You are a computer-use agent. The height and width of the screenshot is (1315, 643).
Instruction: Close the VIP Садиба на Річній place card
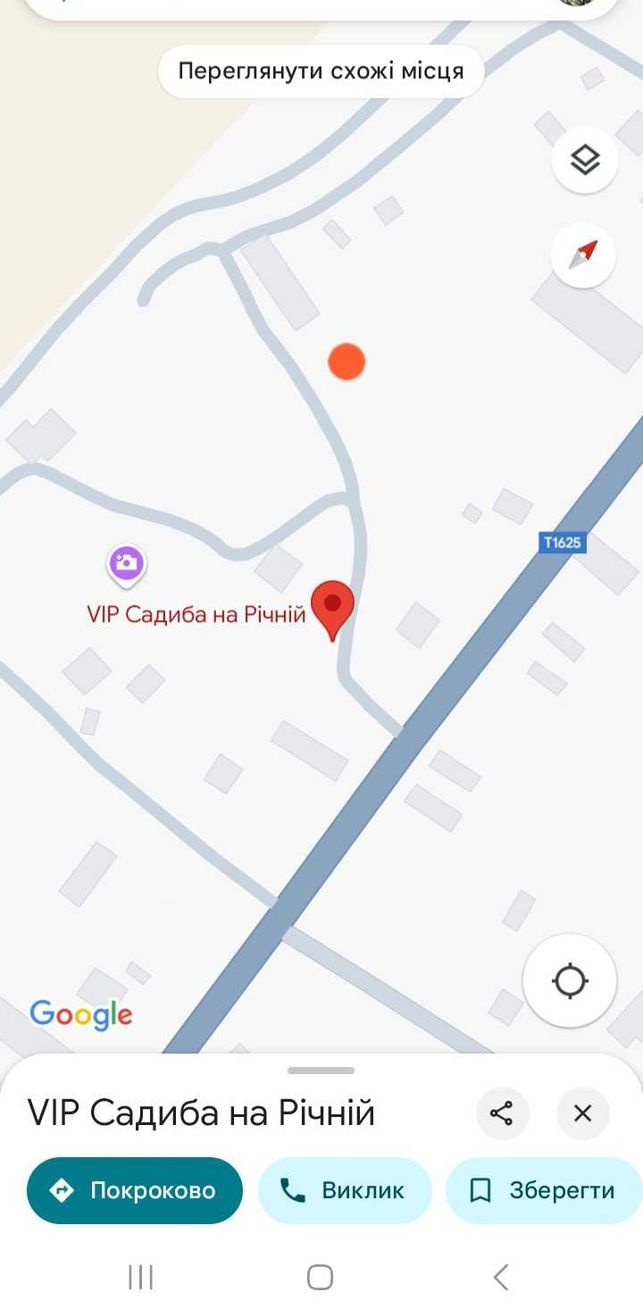(x=583, y=1113)
